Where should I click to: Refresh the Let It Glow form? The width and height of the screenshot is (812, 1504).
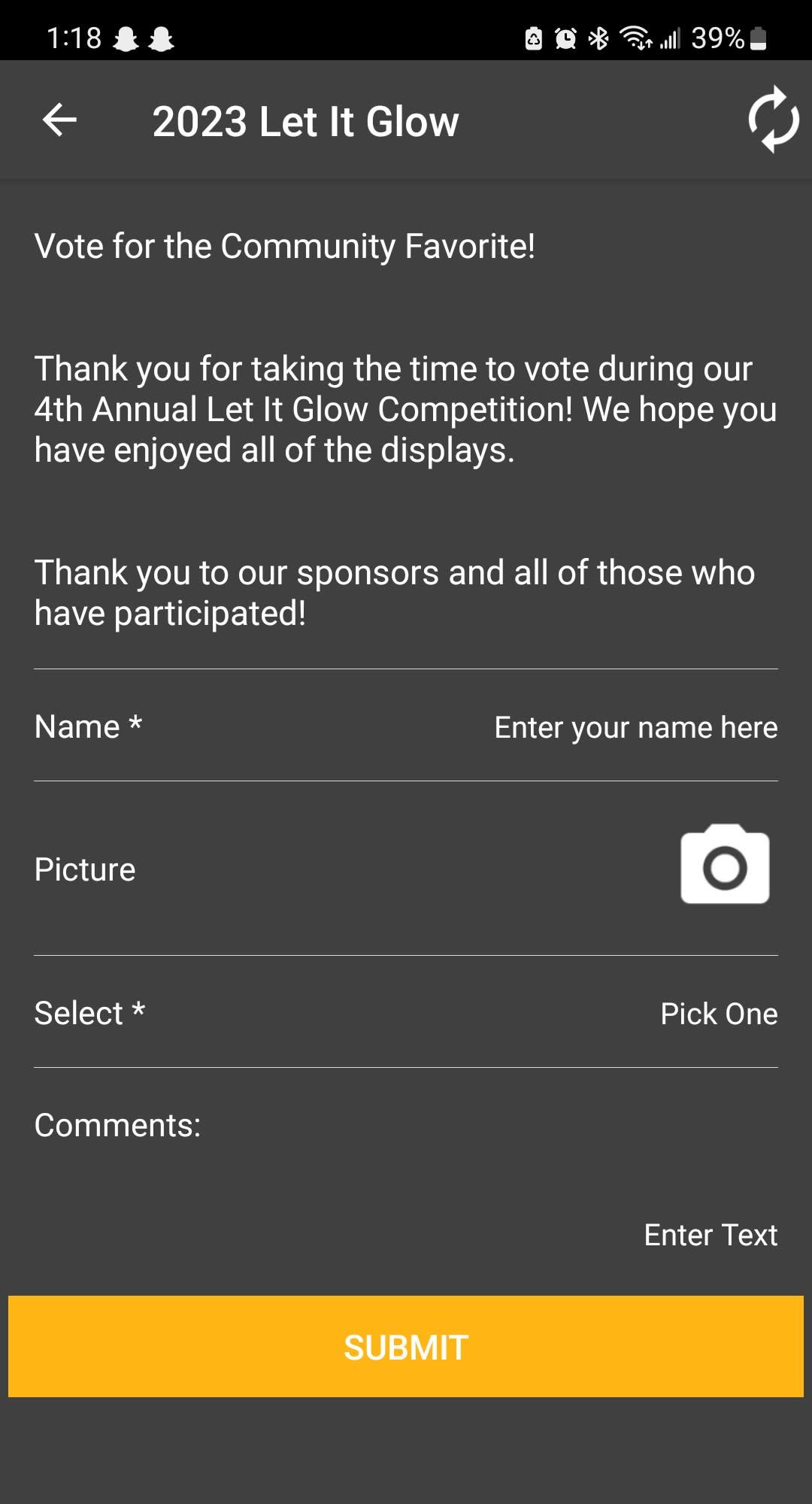773,120
